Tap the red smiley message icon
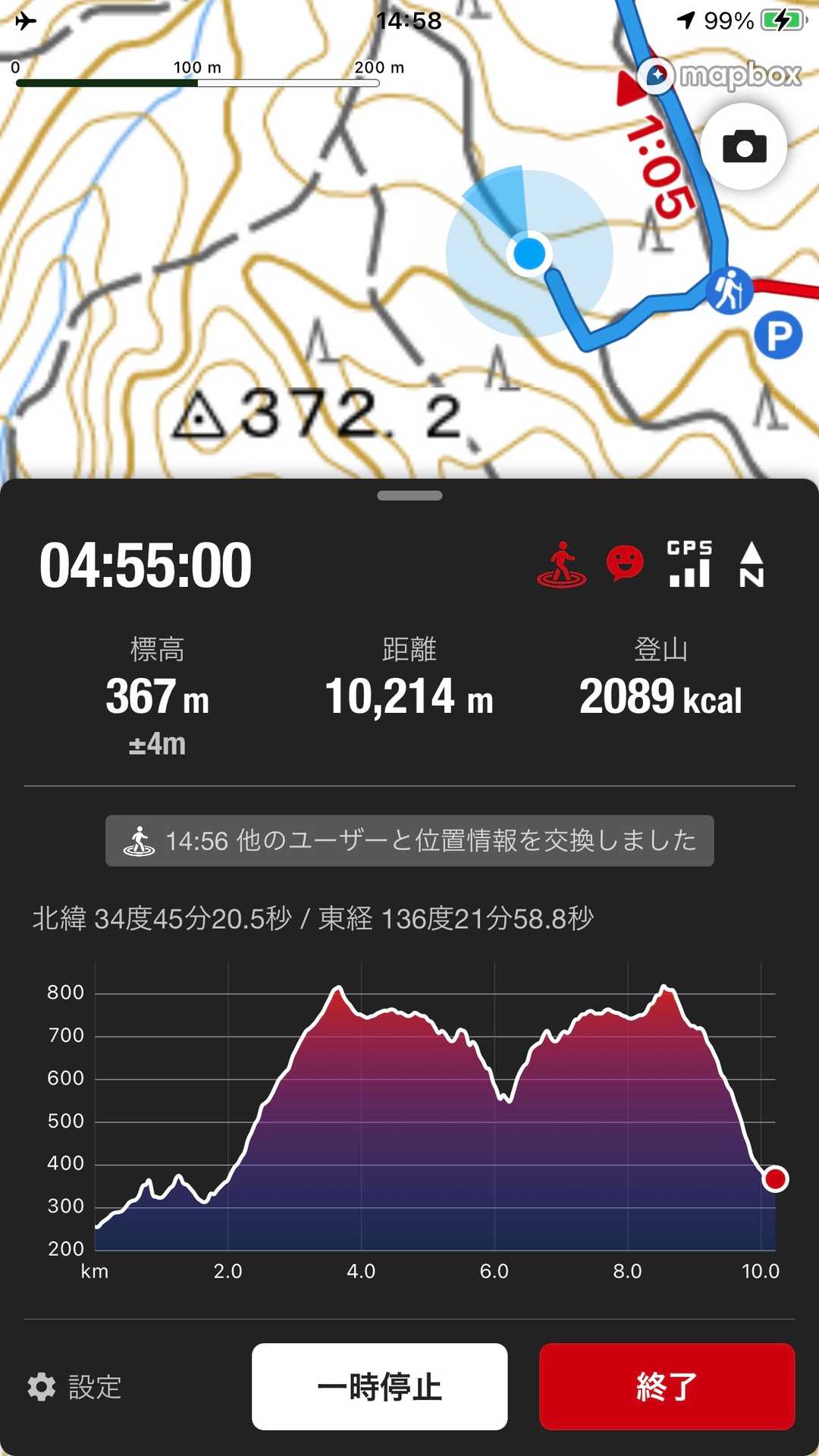Image resolution: width=819 pixels, height=1456 pixels. pyautogui.click(x=625, y=563)
